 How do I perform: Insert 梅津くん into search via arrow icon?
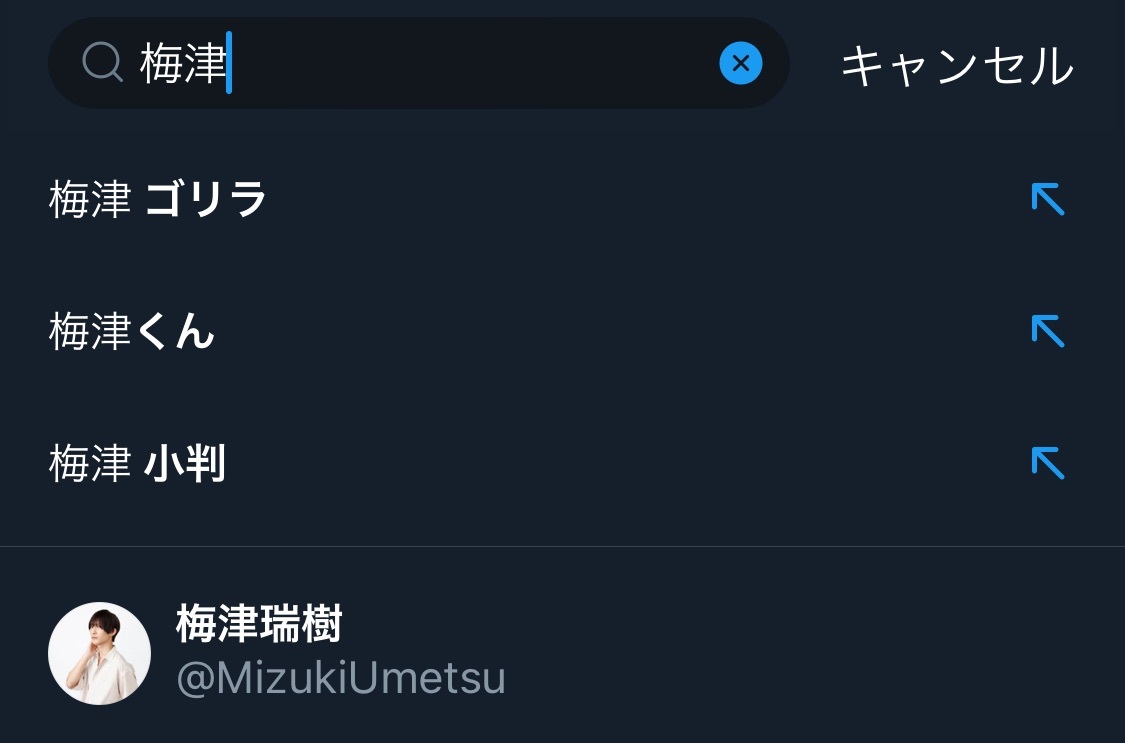coord(1047,331)
